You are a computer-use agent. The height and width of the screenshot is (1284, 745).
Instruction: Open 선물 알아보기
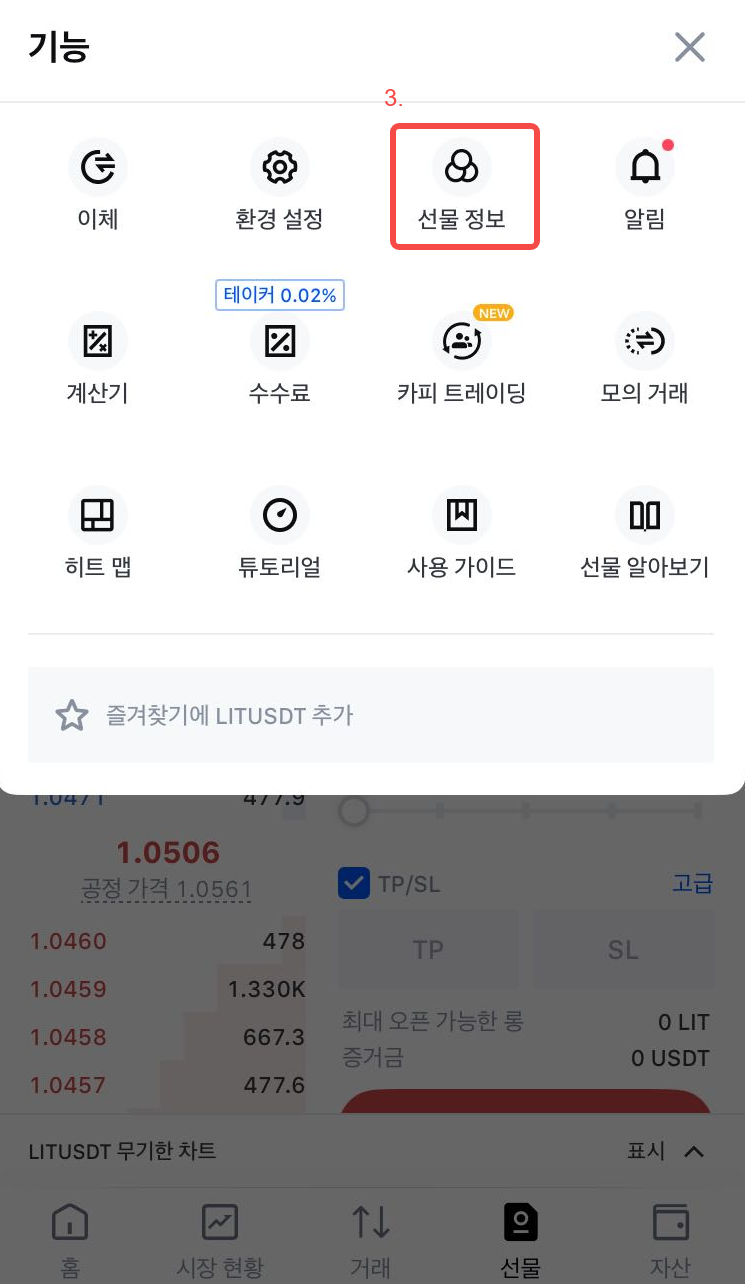[645, 516]
